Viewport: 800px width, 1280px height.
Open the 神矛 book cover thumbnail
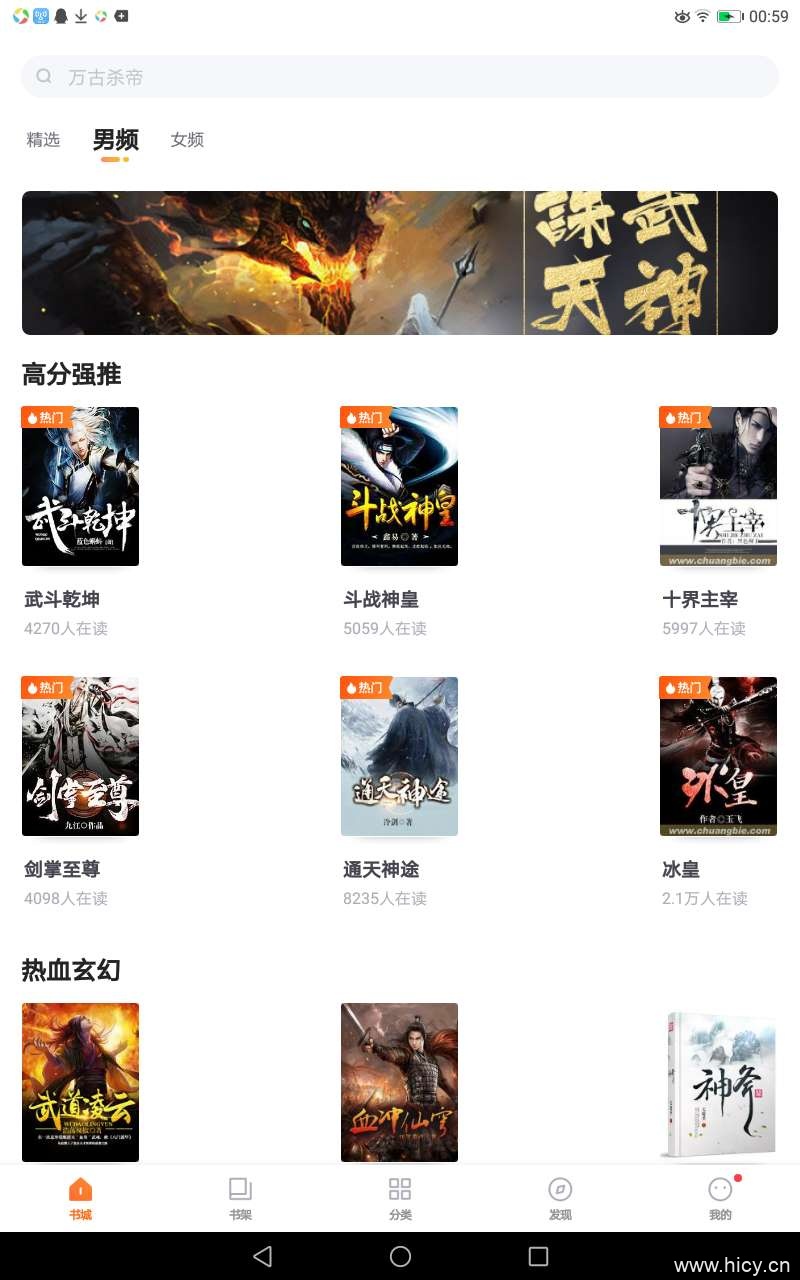click(x=718, y=1082)
